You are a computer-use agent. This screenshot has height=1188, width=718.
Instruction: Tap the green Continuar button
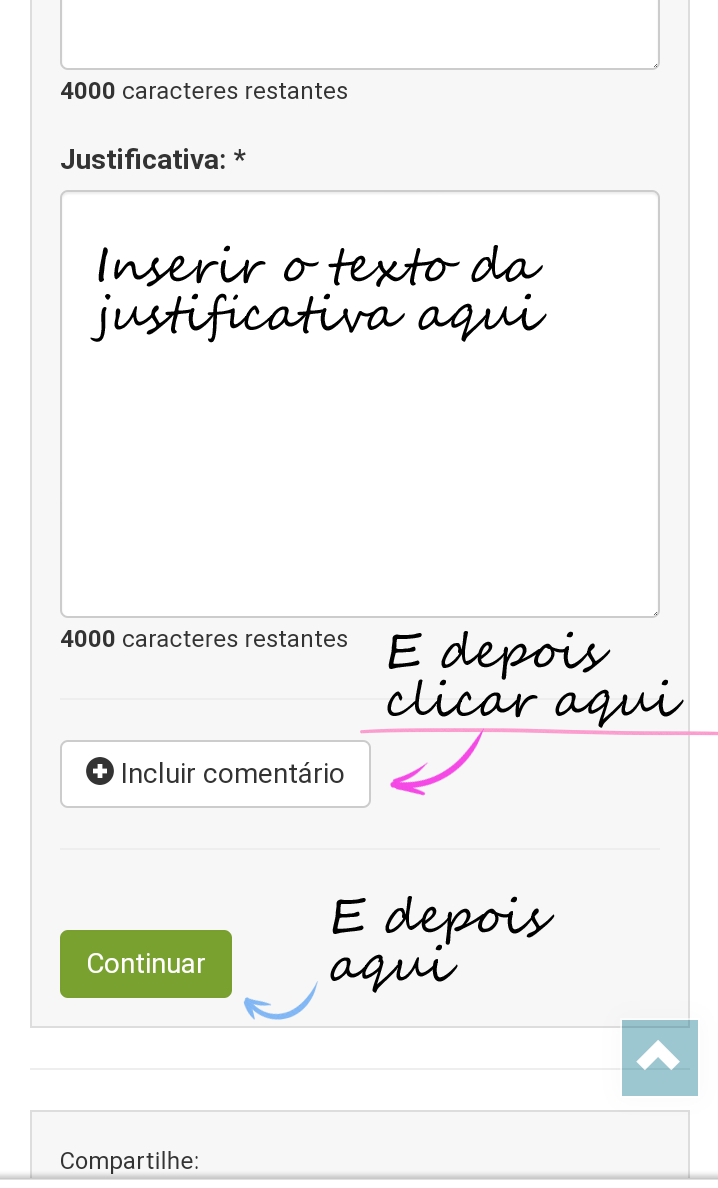146,964
